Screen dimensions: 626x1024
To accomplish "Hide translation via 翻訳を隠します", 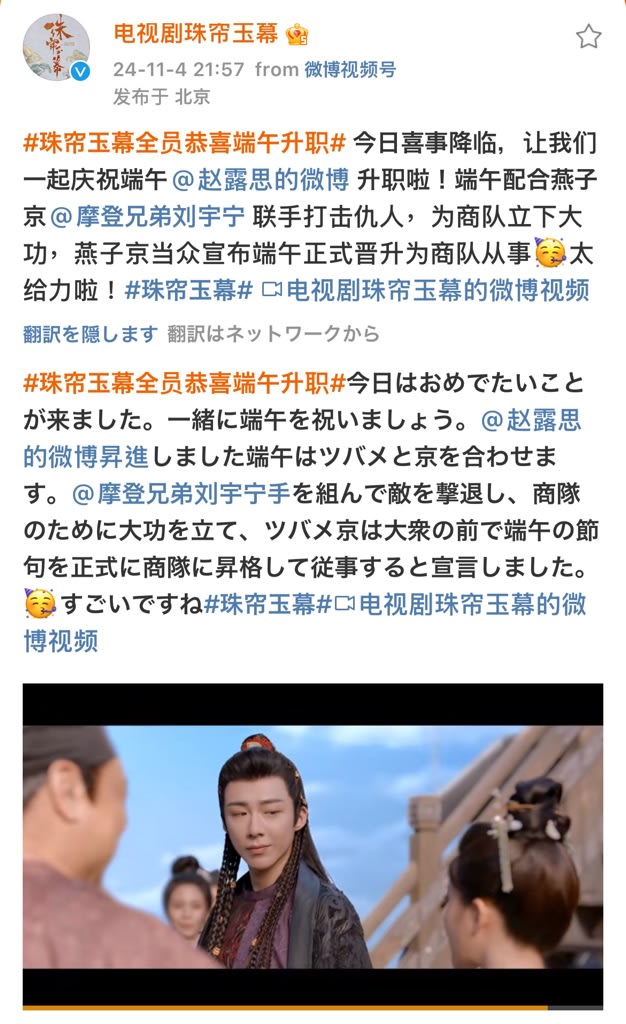I will coord(90,334).
